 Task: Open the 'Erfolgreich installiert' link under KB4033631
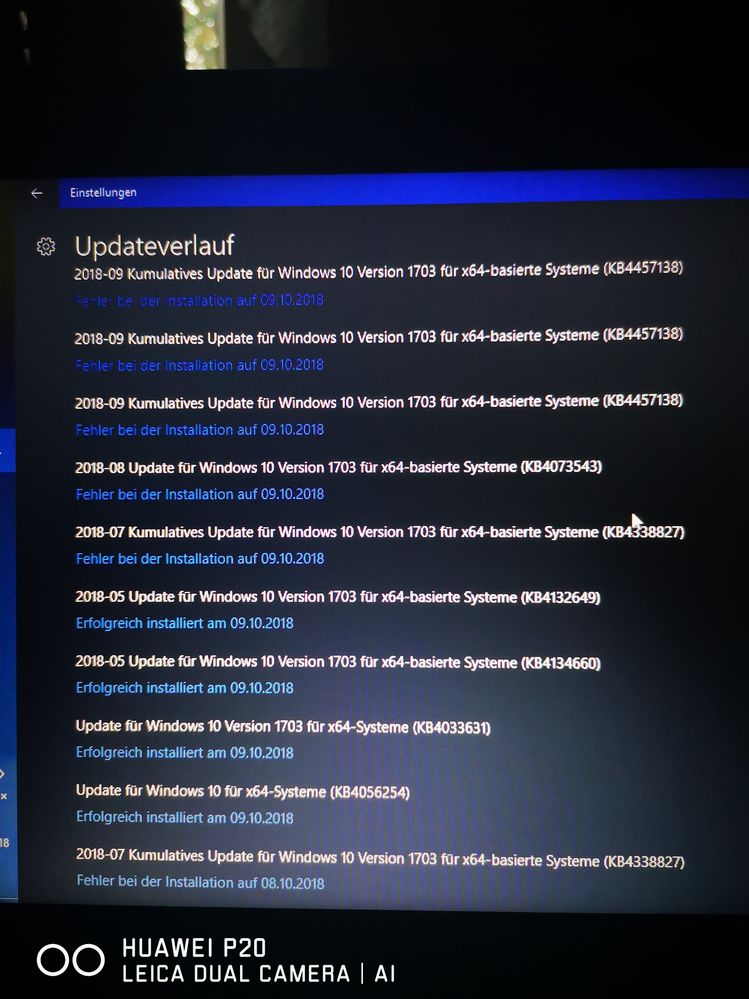click(184, 753)
